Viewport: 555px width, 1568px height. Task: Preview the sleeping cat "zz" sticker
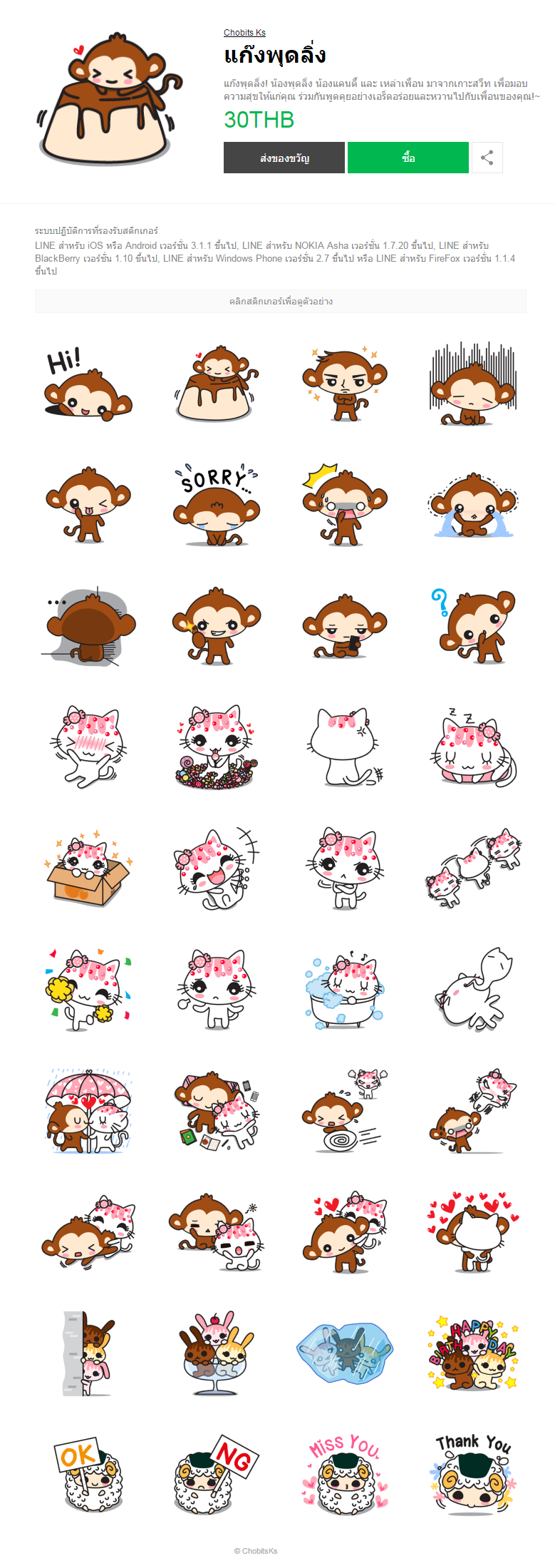tap(472, 747)
